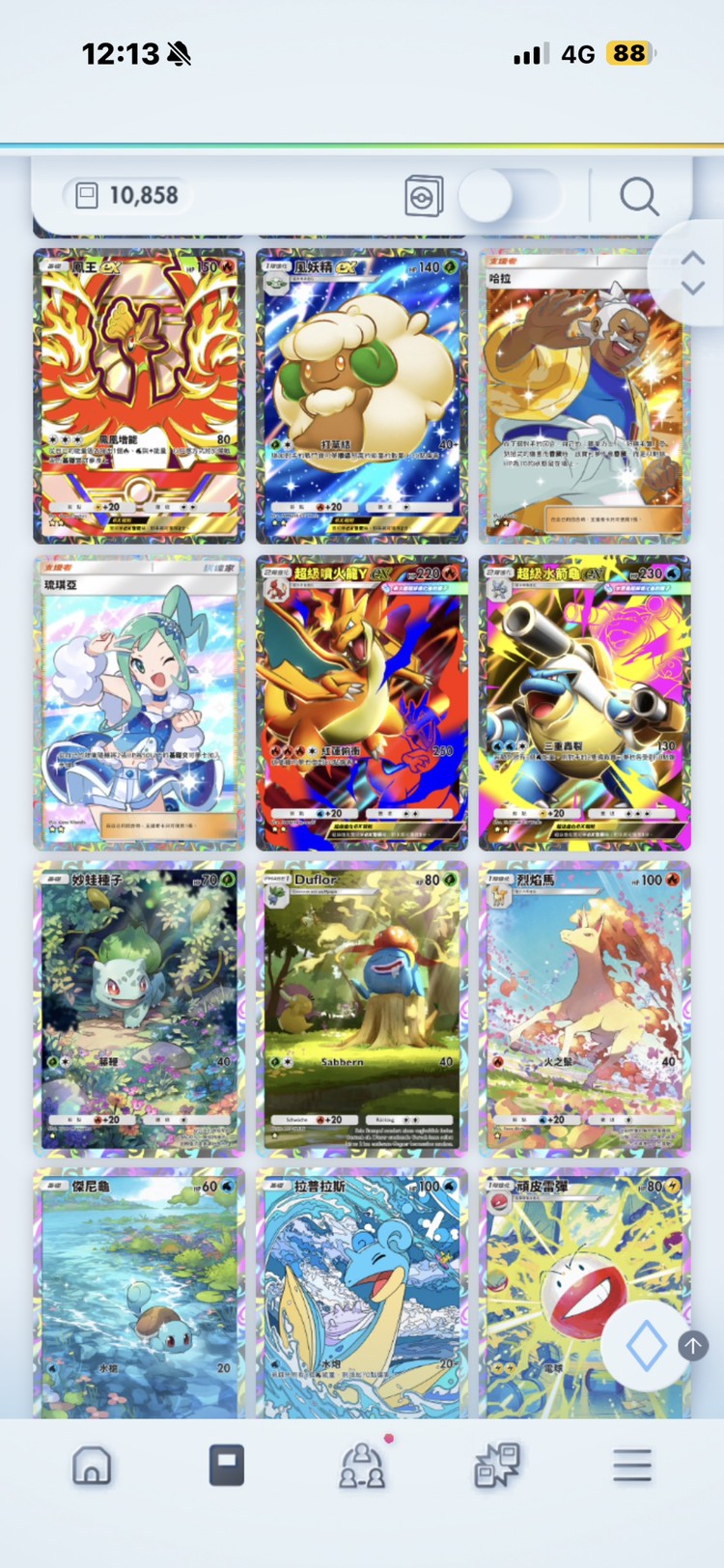Image resolution: width=724 pixels, height=1568 pixels.
Task: Open the 10,858 card count details
Action: coord(127,196)
